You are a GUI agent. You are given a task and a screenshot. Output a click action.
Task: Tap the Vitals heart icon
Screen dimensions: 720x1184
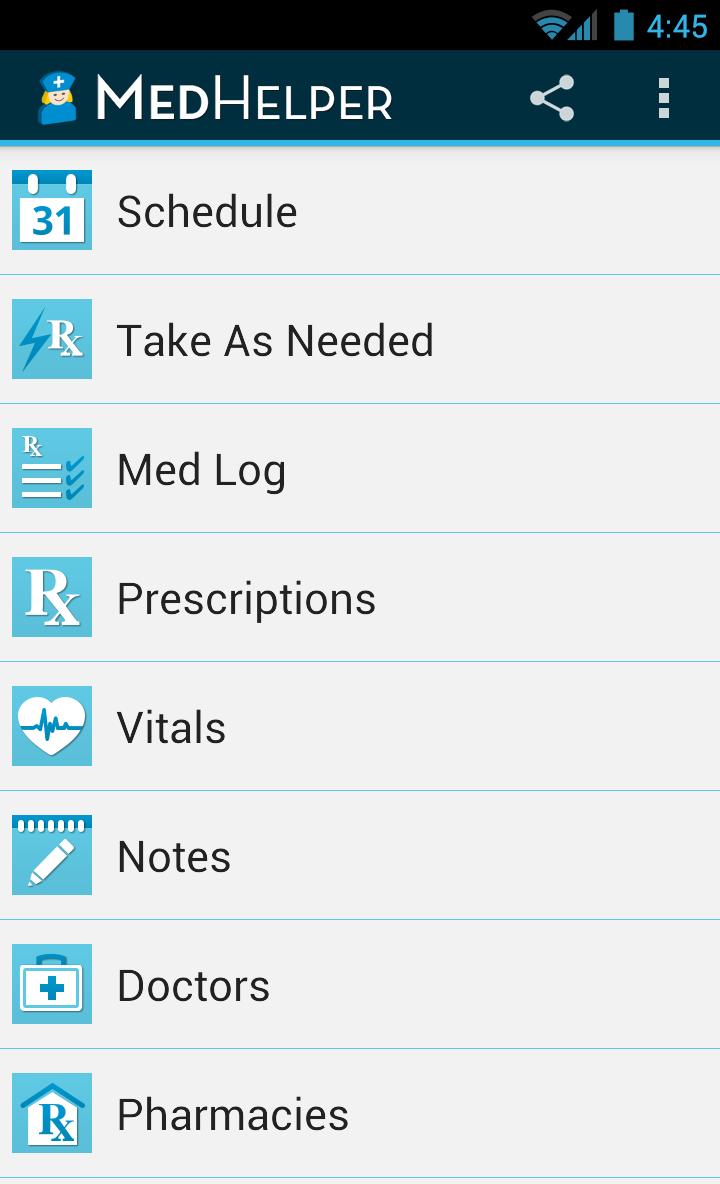point(51,726)
